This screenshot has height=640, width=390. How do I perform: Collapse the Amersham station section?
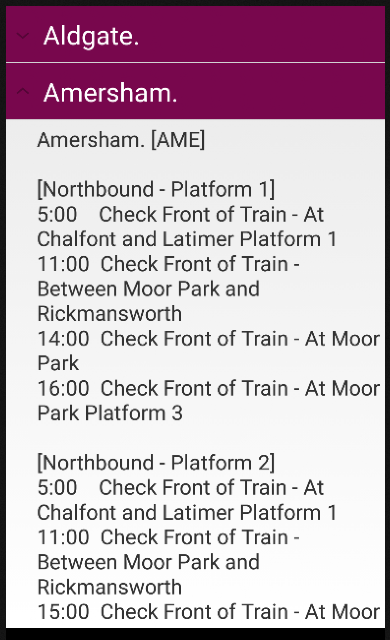[195, 91]
